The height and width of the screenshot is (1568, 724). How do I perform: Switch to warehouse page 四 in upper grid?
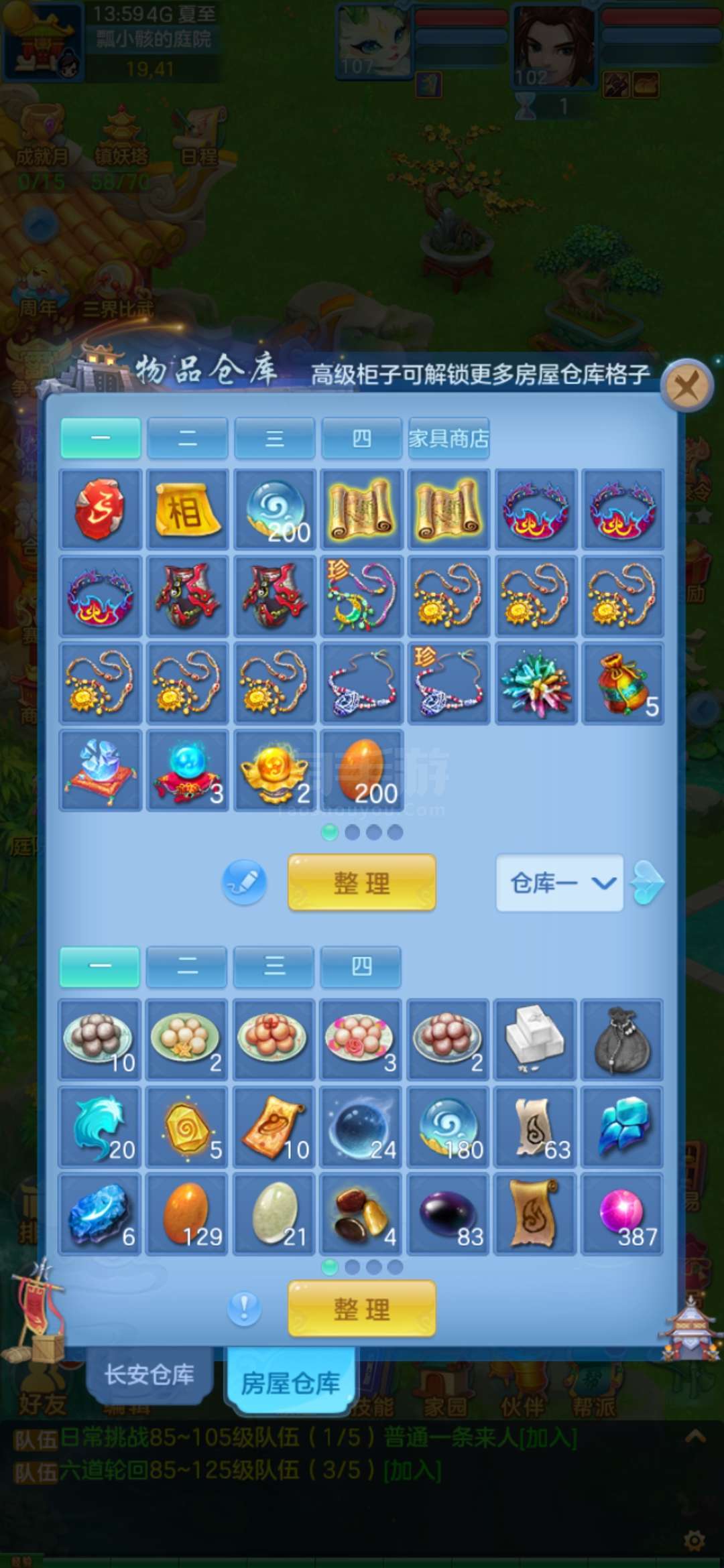click(361, 439)
